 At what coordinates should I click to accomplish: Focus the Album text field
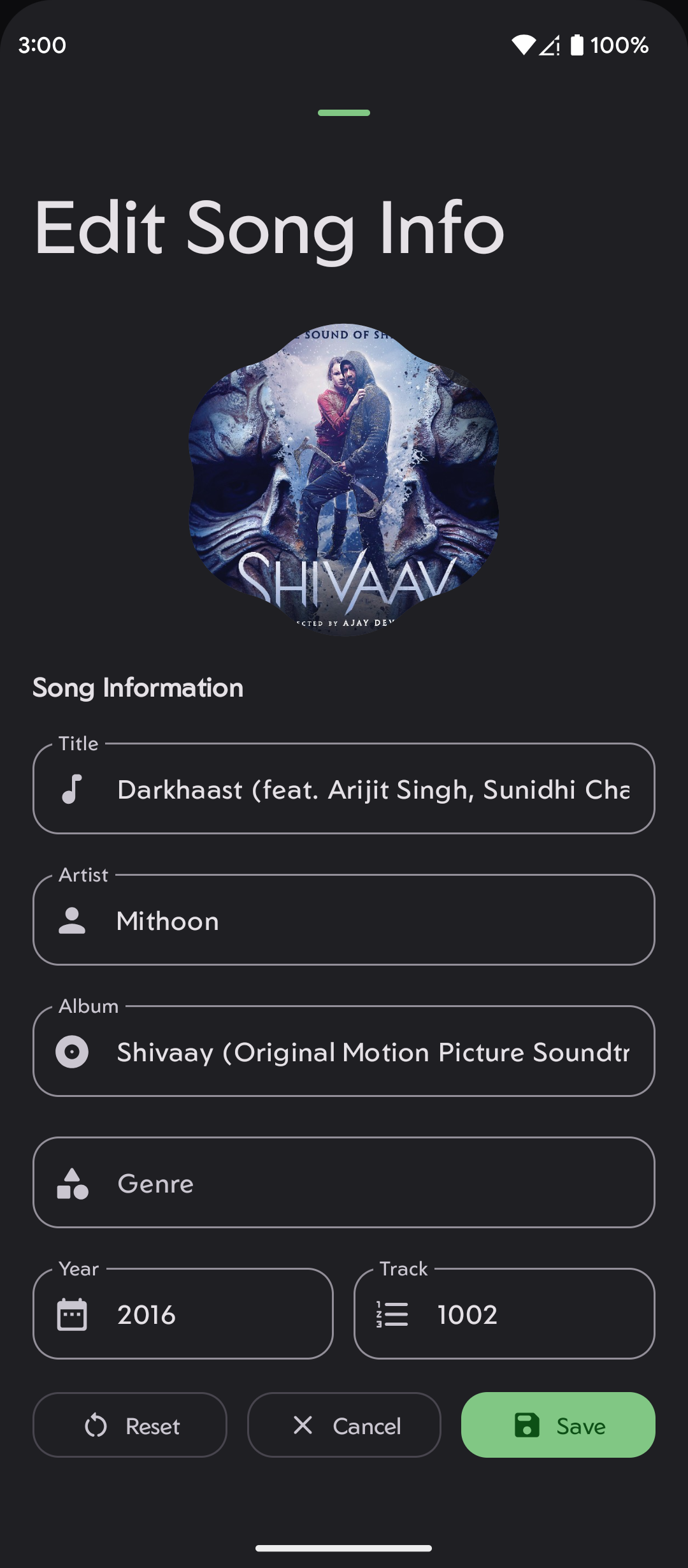click(373, 1052)
